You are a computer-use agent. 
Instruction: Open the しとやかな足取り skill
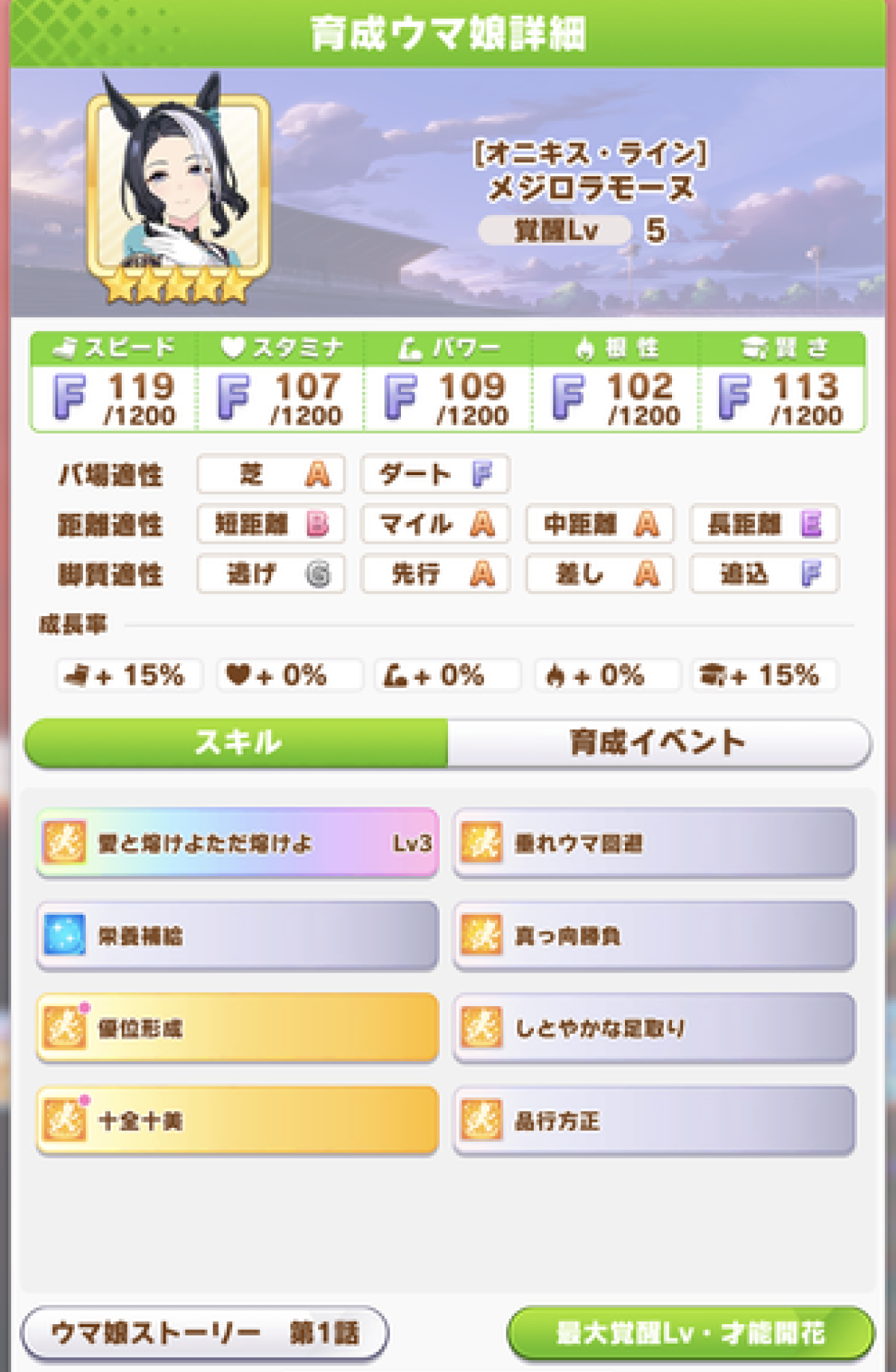[x=653, y=1028]
